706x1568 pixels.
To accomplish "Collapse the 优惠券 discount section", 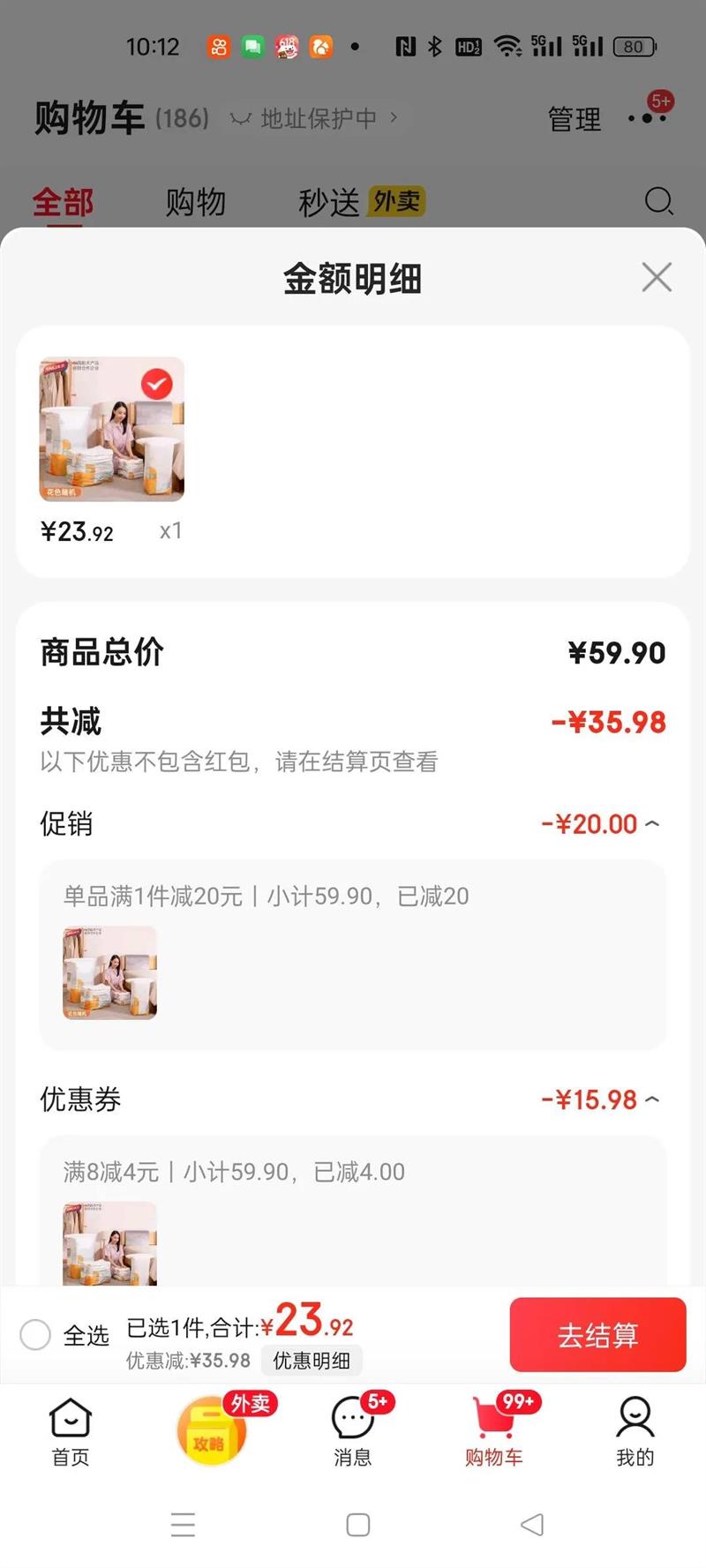I will click(652, 1099).
